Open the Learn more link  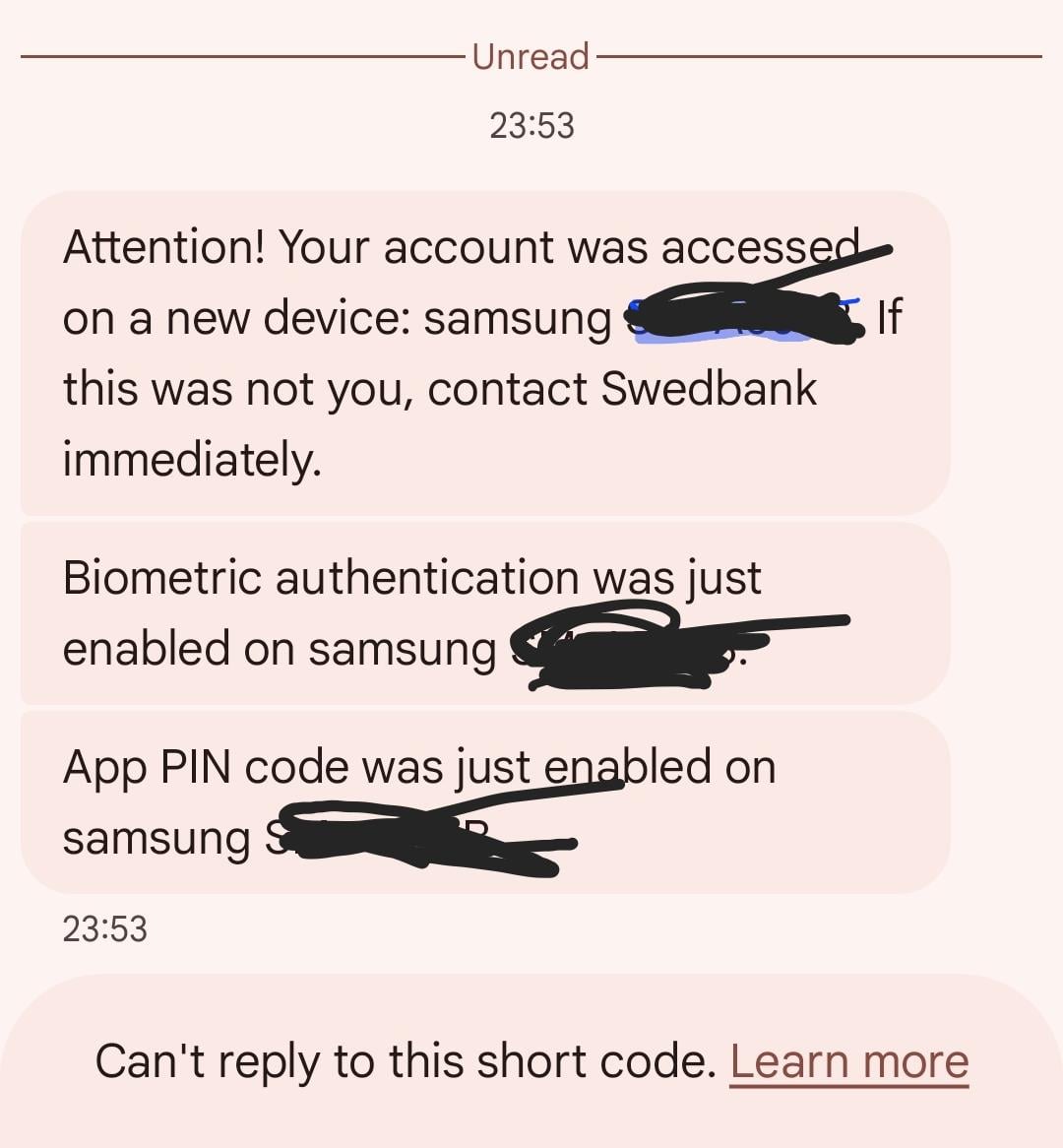[x=848, y=1061]
